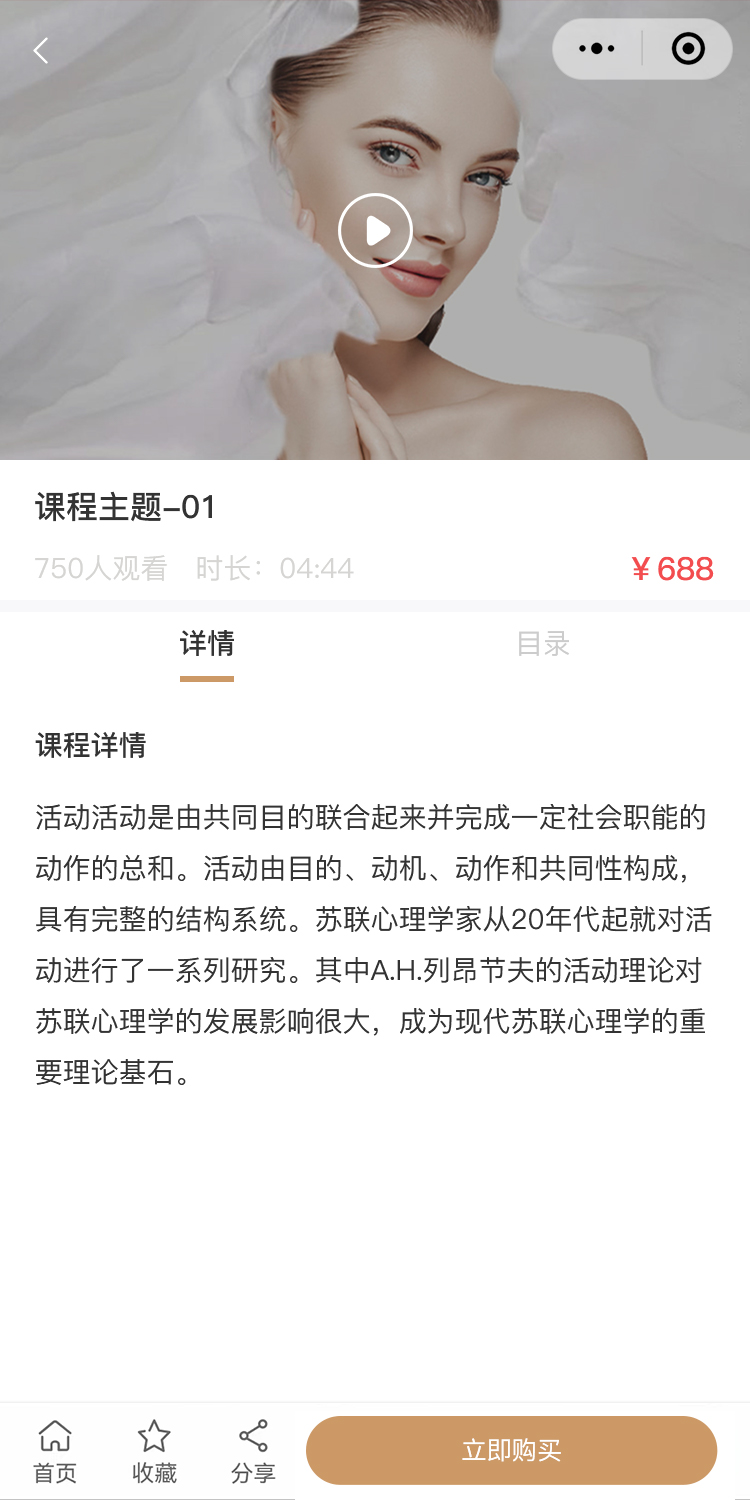Share this course via 分享
This screenshot has width=750, height=1500.
(x=253, y=1451)
